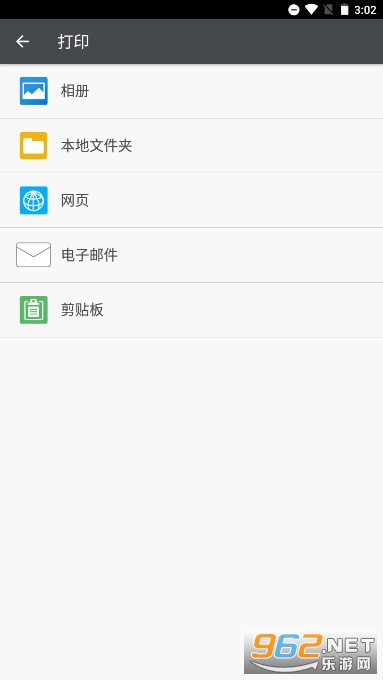The image size is (383, 680).
Task: Open 剪贴板 print option
Action: (x=191, y=310)
